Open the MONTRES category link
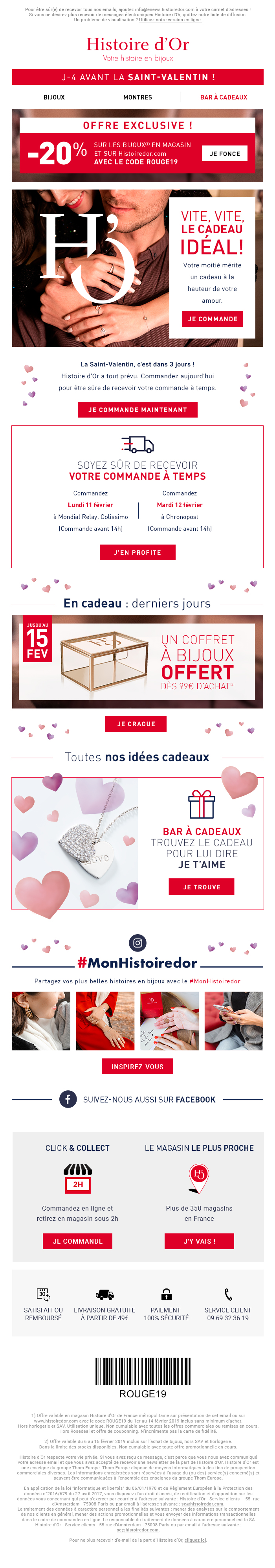 click(137, 98)
